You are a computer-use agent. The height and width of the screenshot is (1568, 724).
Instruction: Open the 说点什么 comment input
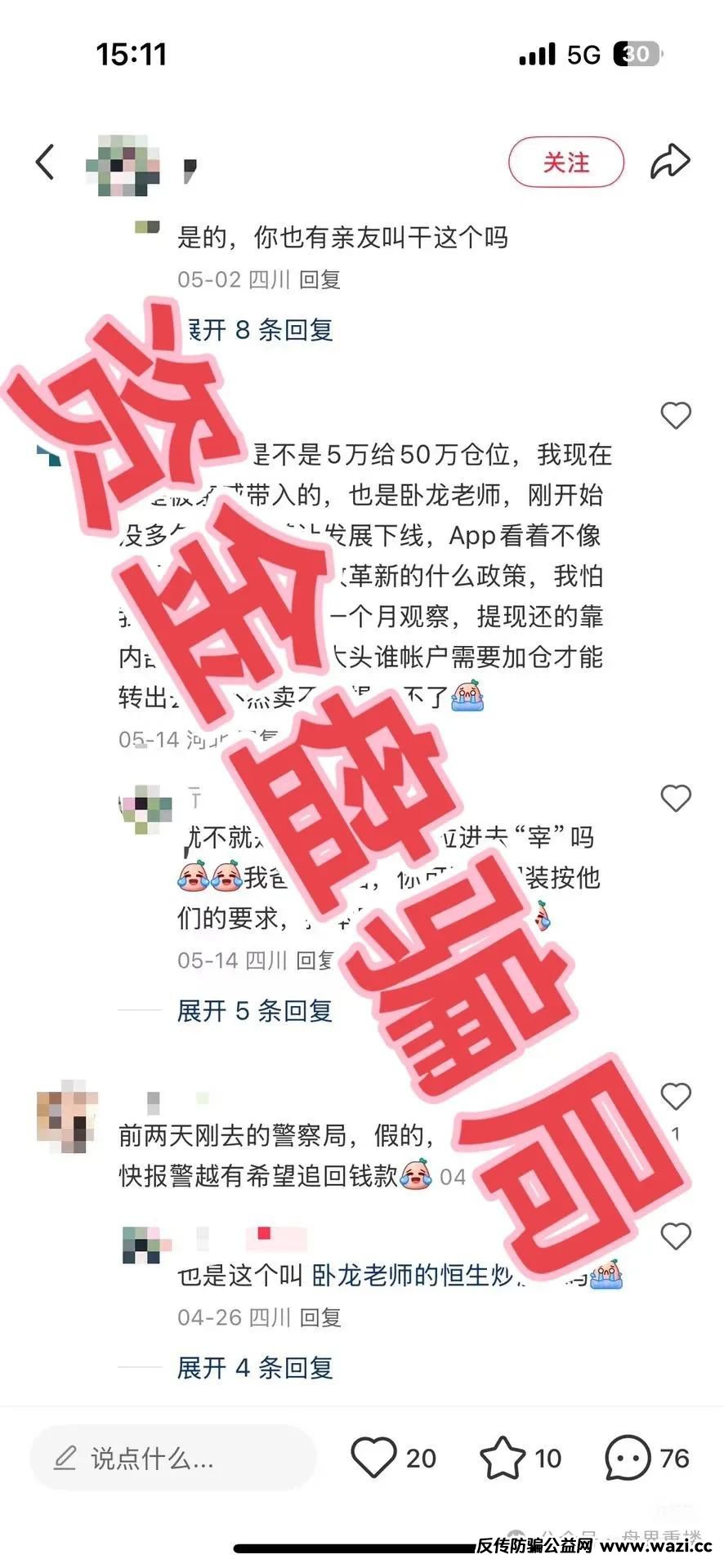click(x=172, y=1458)
